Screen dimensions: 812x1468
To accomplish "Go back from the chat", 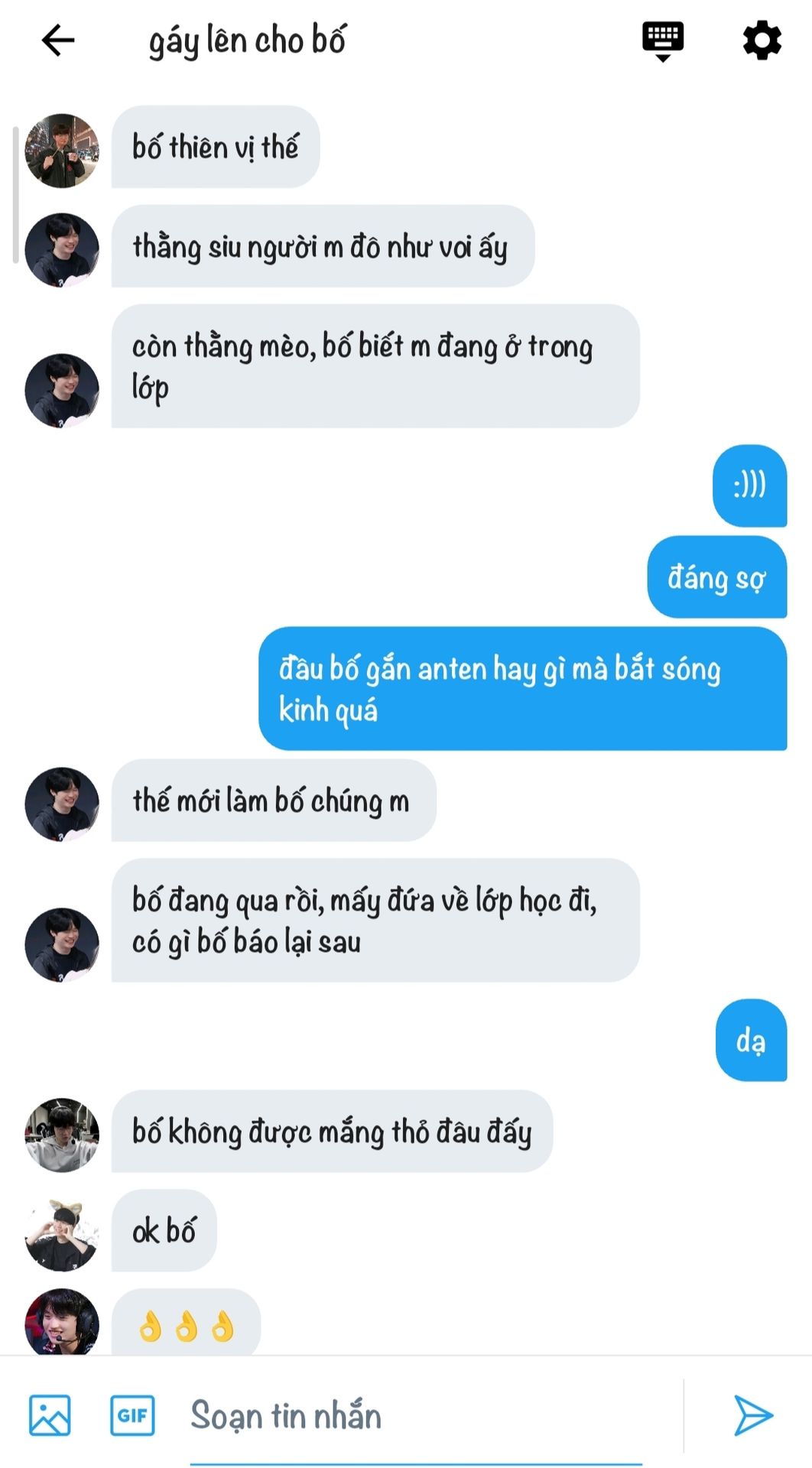I will tap(58, 41).
